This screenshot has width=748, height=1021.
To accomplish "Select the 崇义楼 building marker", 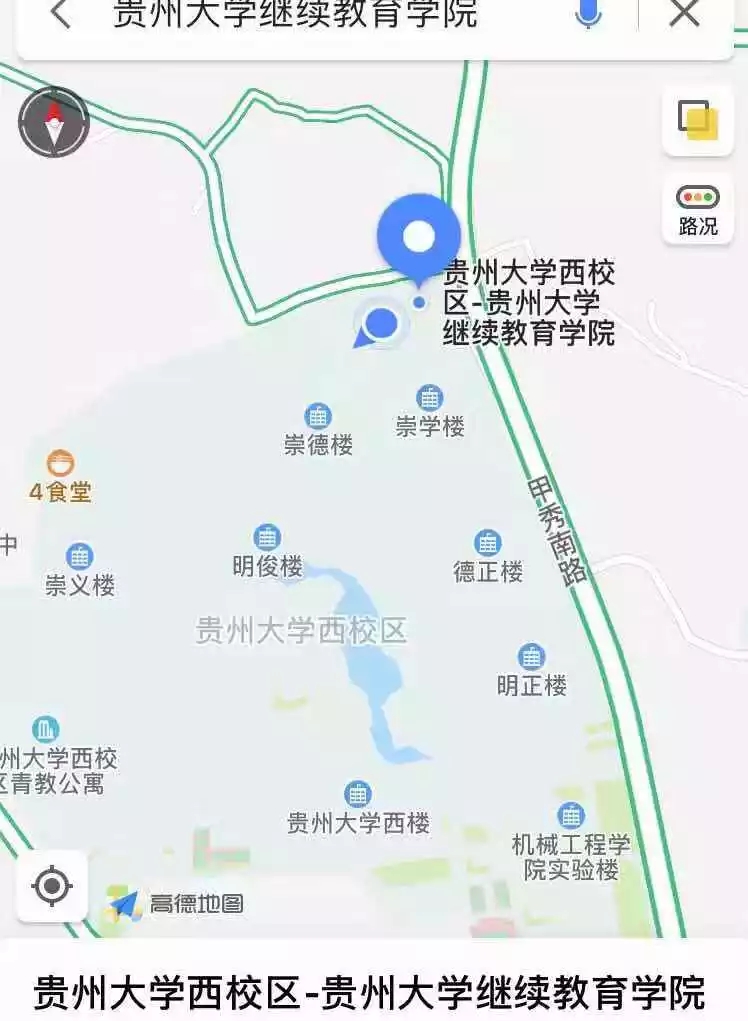I will 80,558.
